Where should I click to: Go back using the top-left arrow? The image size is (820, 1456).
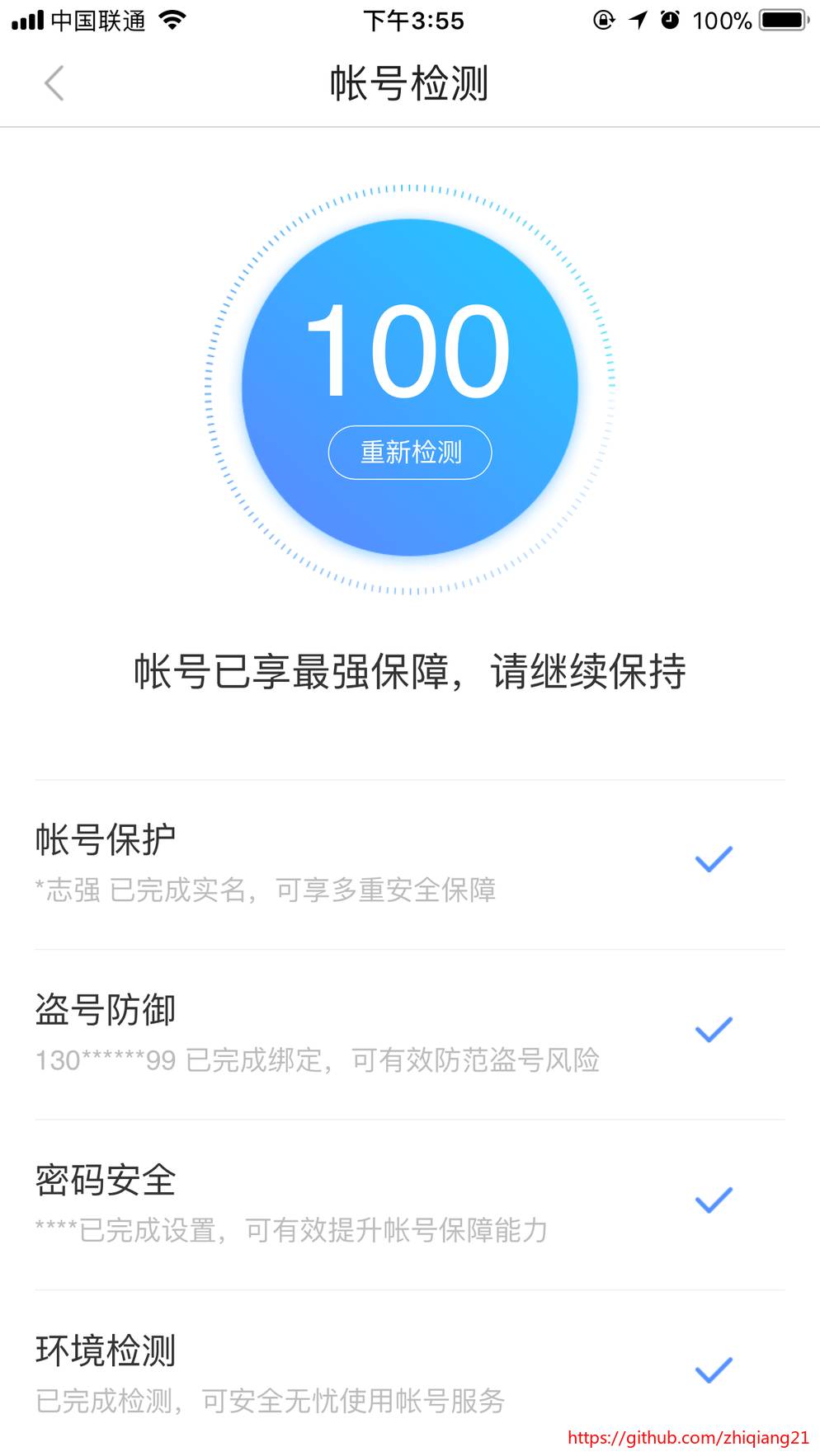[54, 83]
